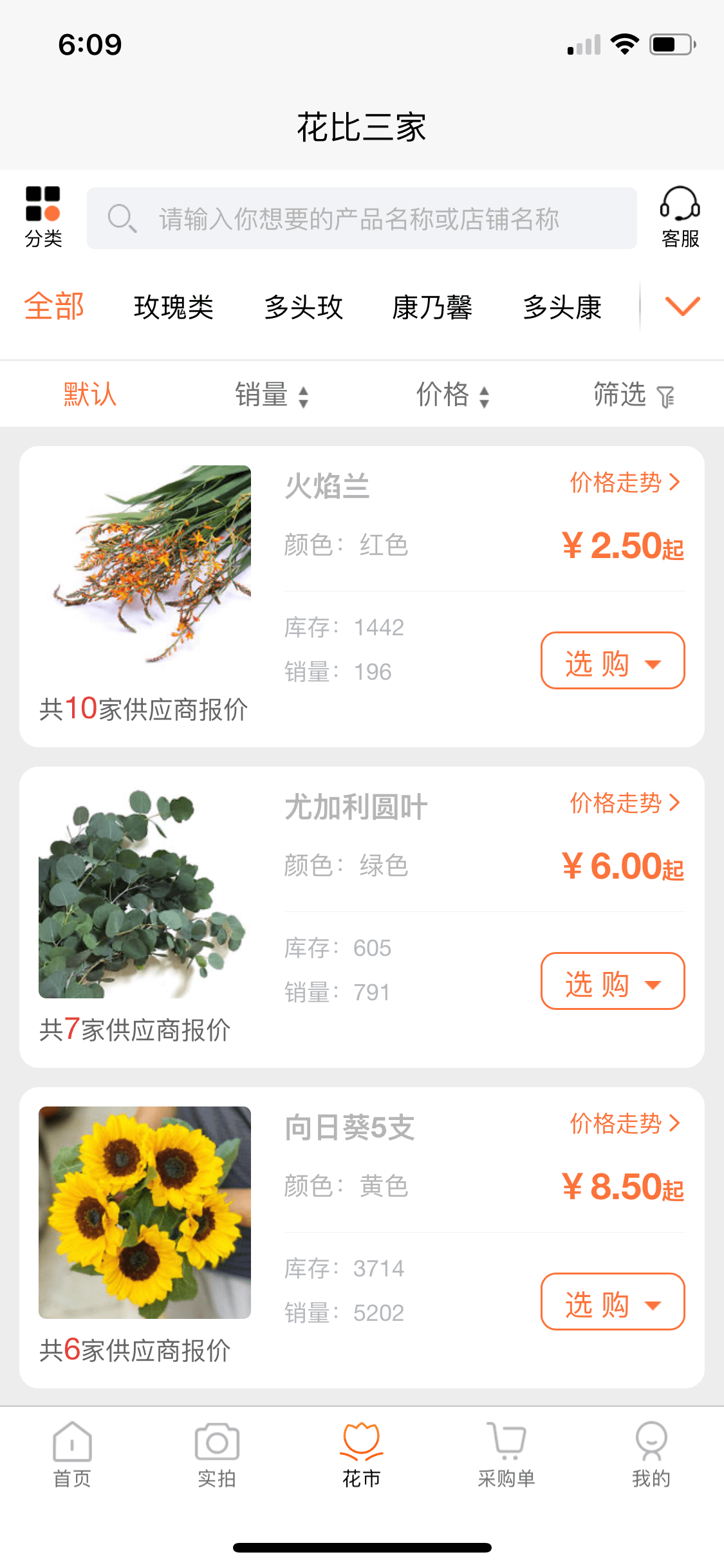The width and height of the screenshot is (724, 1568).
Task: Tap 选购 for 尤加利圆叶
Action: coord(612,982)
